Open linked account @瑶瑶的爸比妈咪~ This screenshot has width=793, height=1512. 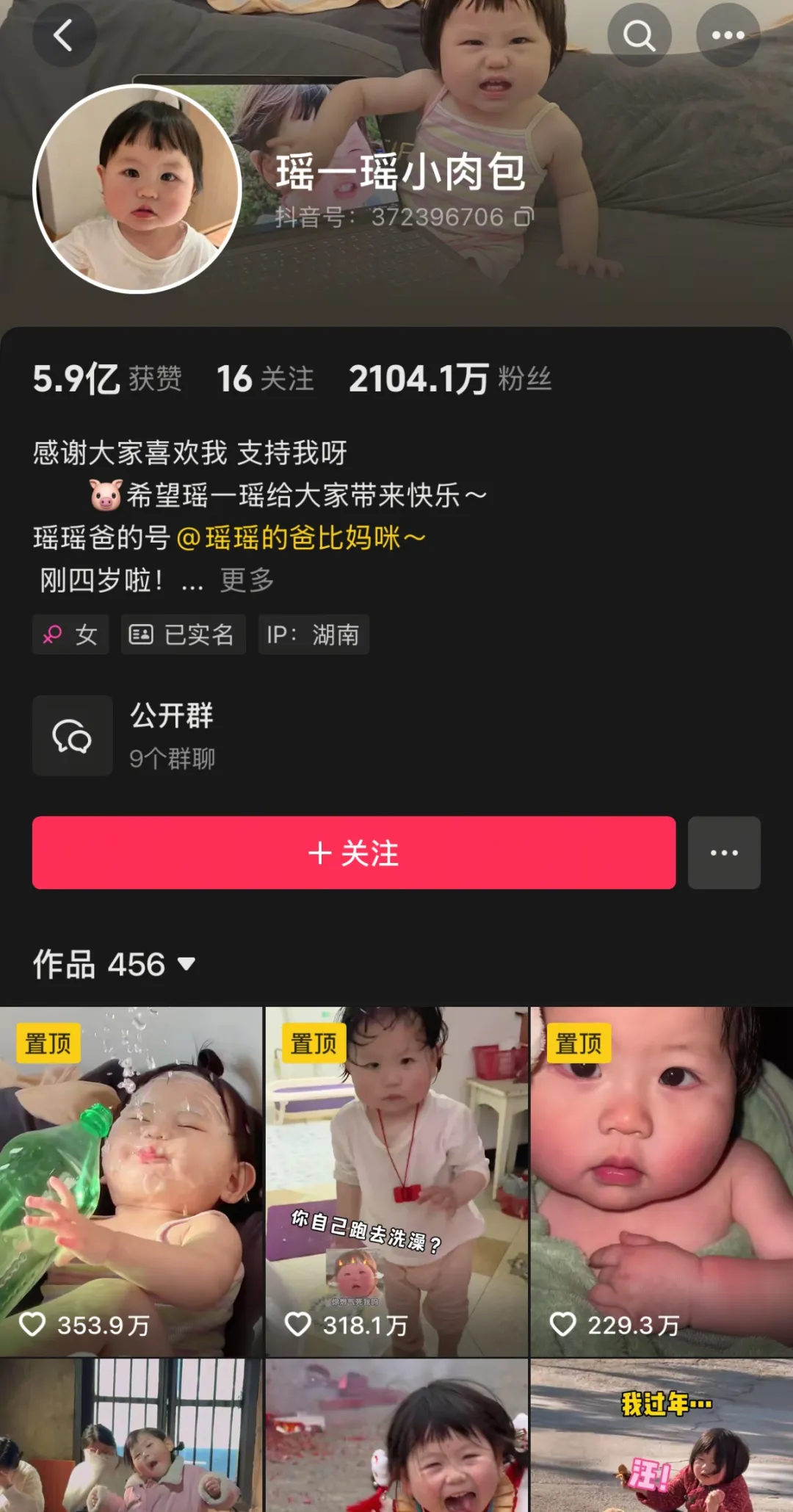[x=301, y=538]
